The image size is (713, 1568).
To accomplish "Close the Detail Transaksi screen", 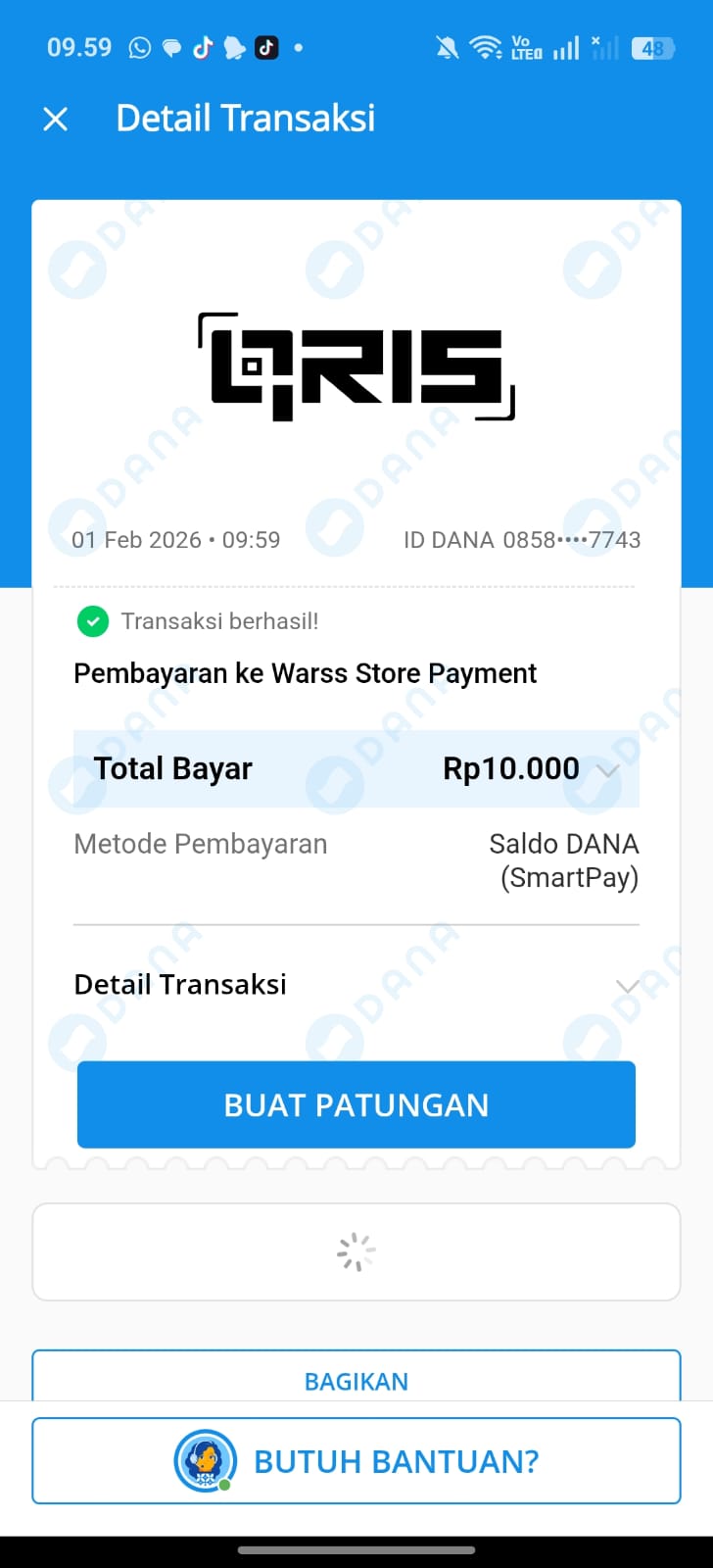I will (56, 119).
